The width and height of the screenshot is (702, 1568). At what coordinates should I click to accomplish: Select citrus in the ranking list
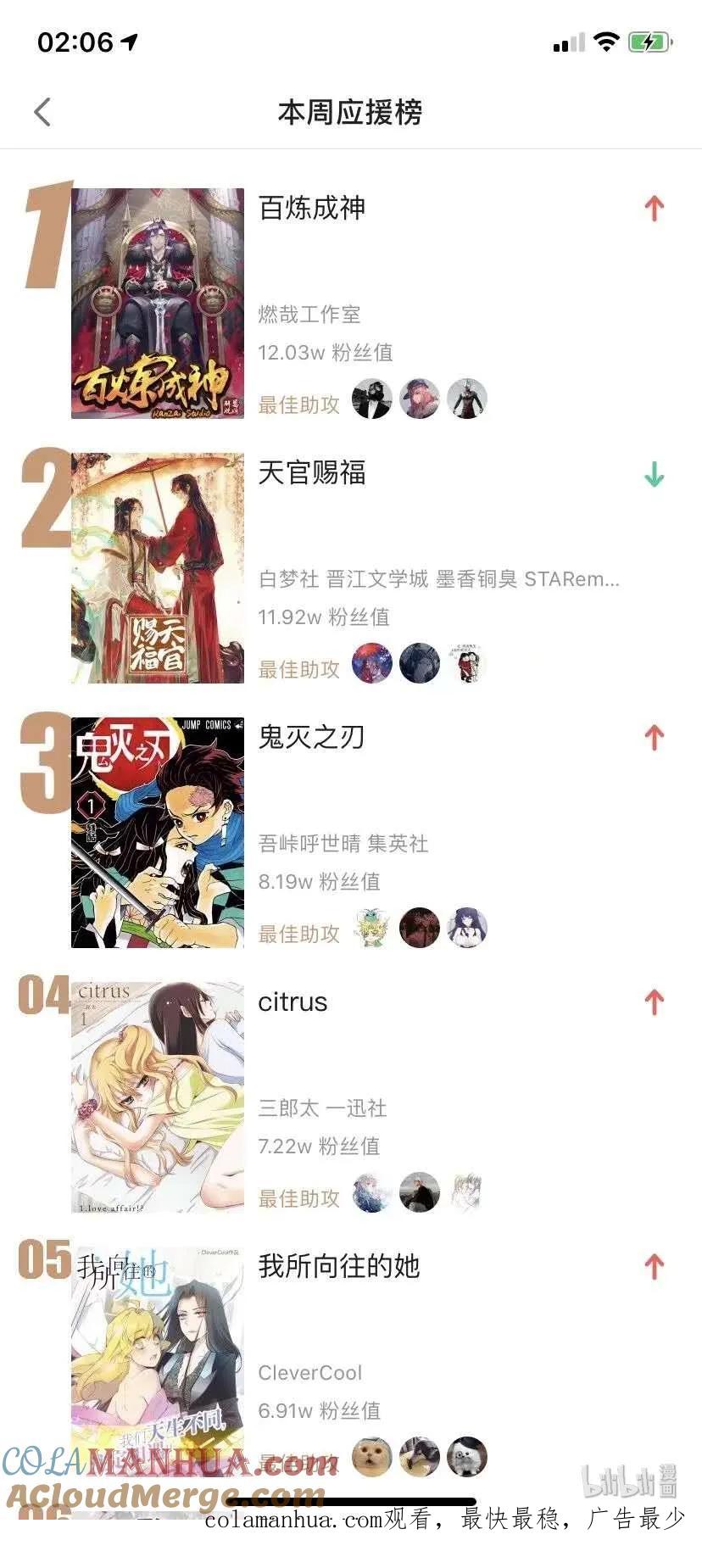[x=292, y=1002]
